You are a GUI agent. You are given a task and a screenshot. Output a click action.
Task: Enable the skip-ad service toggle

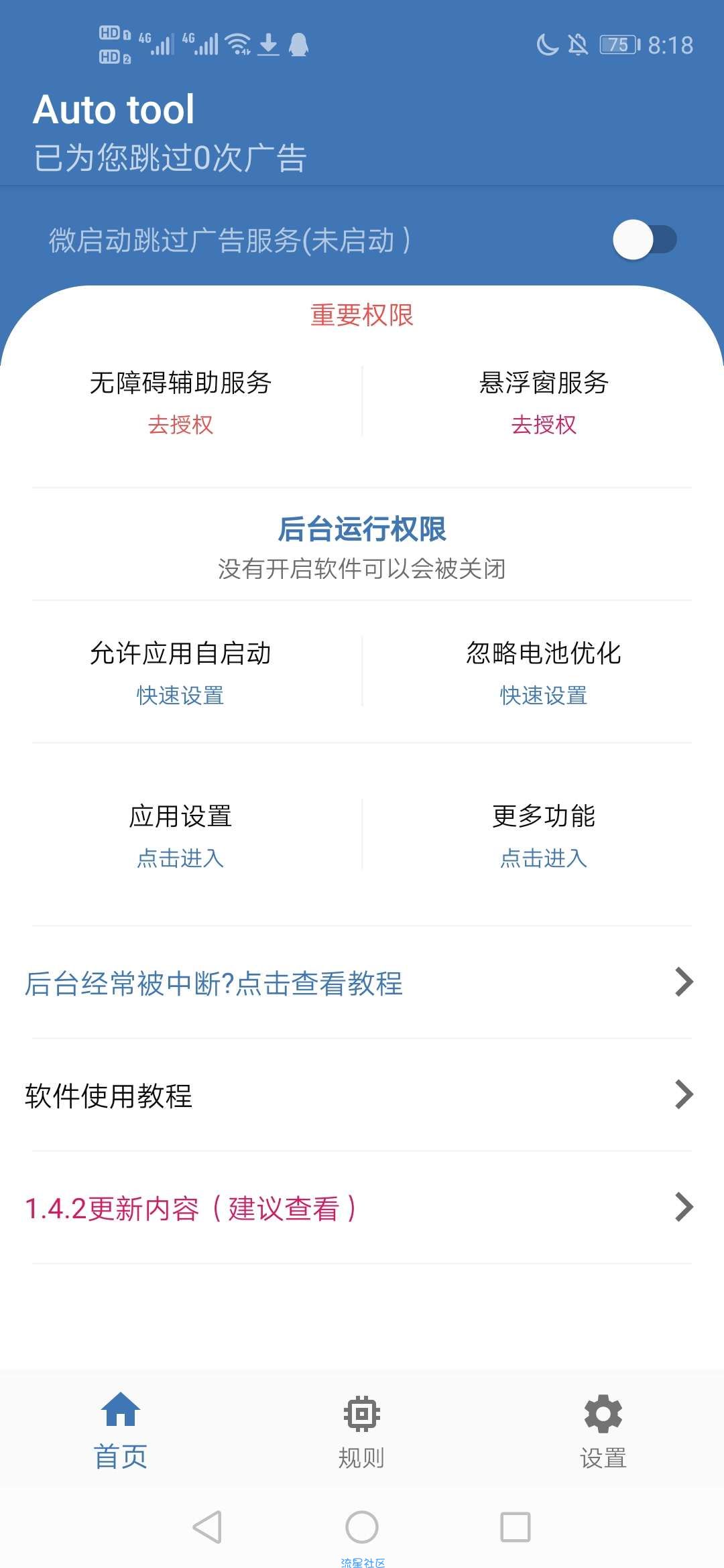pos(644,239)
